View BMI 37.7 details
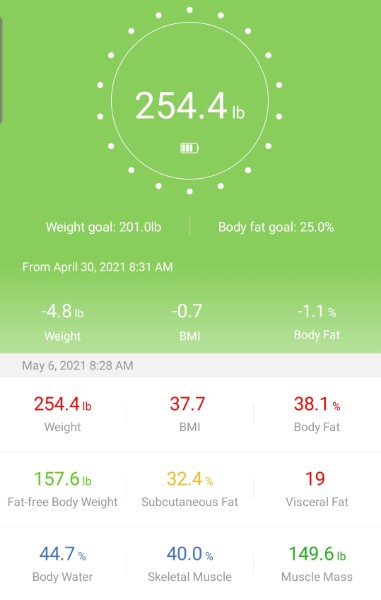 (190, 414)
